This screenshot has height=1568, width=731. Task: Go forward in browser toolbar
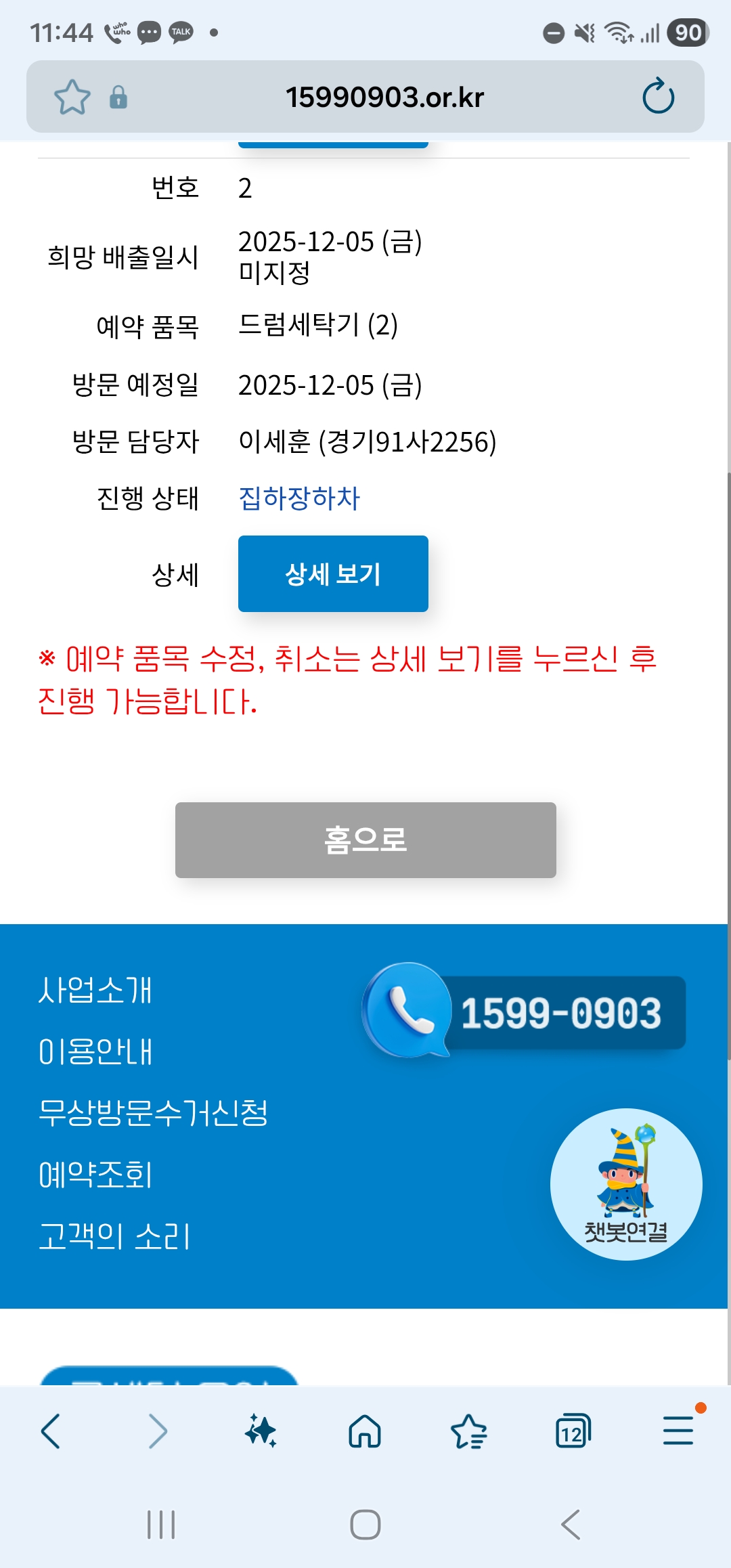(x=157, y=1431)
